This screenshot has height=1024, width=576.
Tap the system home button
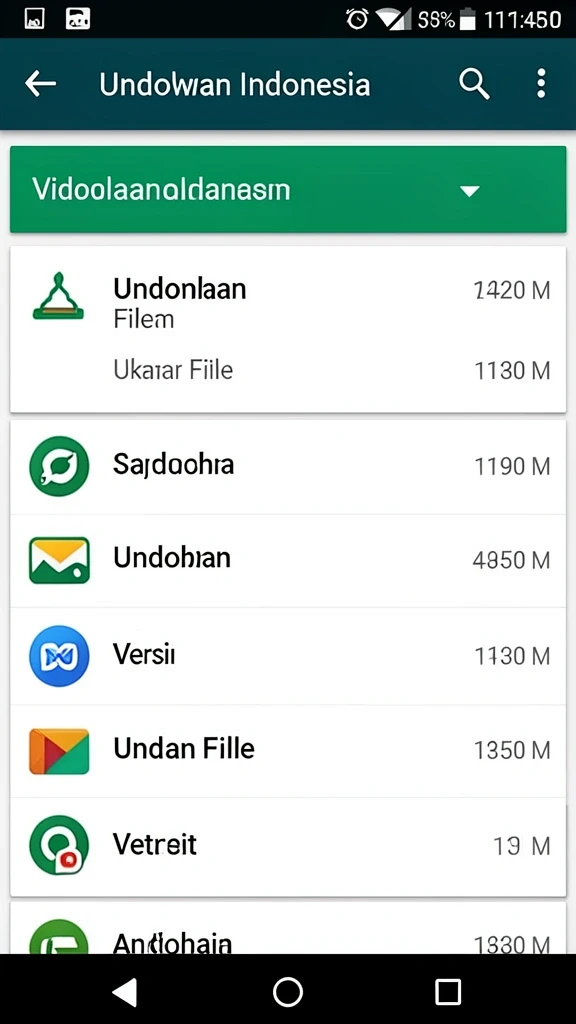pyautogui.click(x=288, y=991)
